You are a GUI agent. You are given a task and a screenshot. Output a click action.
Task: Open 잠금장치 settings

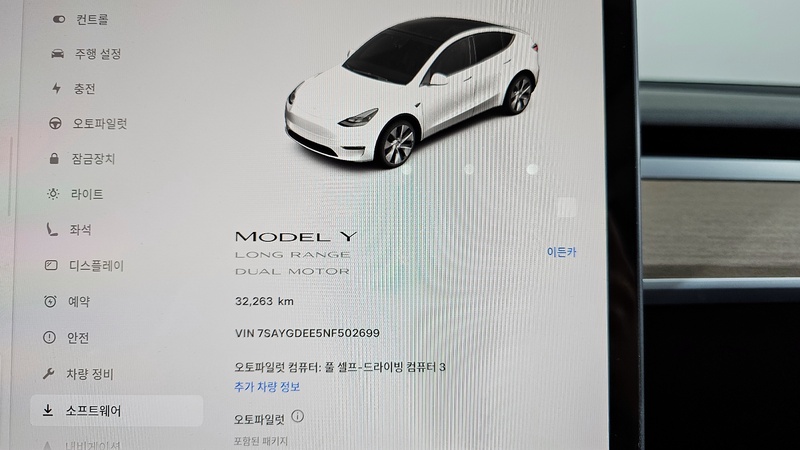pyautogui.click(x=93, y=158)
